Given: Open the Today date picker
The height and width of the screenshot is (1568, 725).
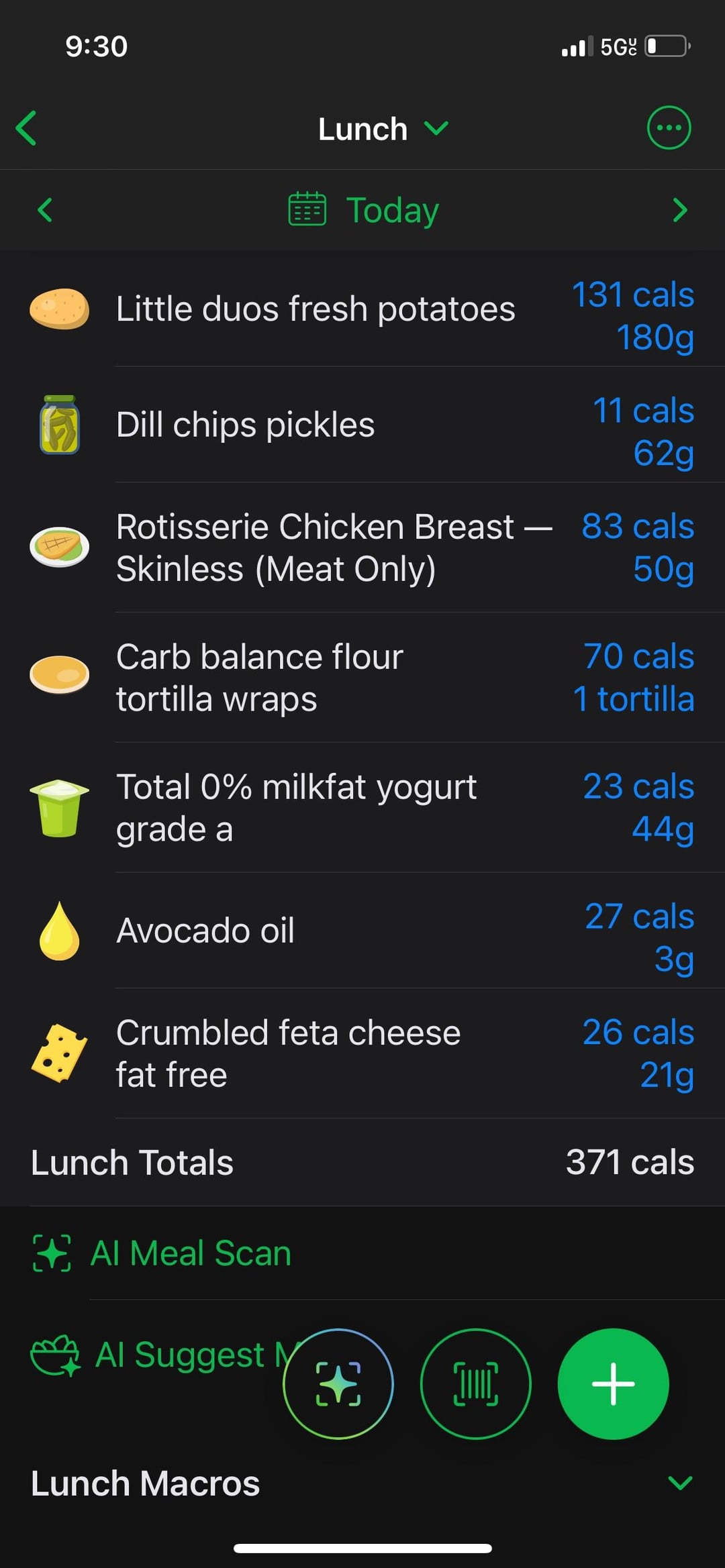Looking at the screenshot, I should pyautogui.click(x=364, y=210).
